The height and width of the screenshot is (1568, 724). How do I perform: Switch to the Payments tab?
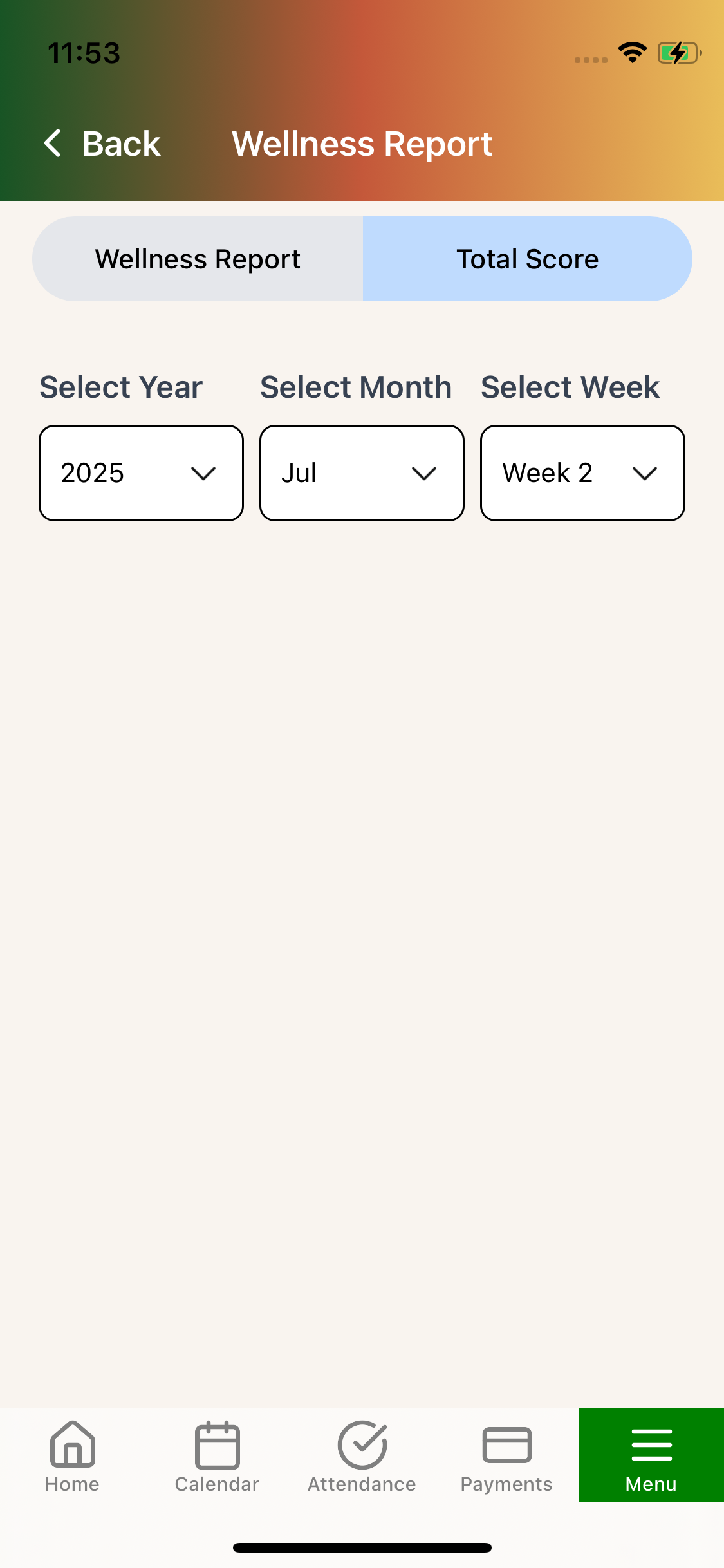pos(506,1456)
